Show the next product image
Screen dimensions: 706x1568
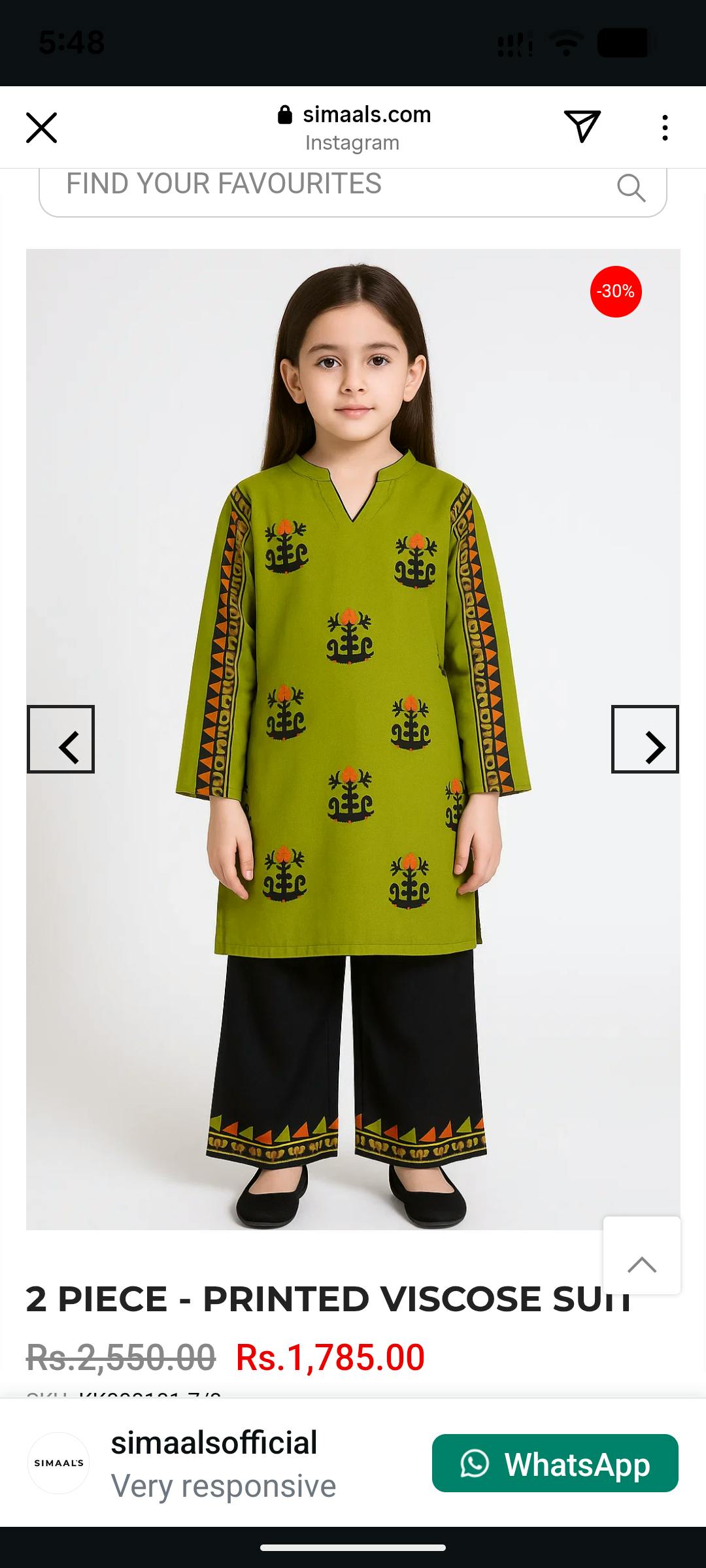pyautogui.click(x=645, y=739)
